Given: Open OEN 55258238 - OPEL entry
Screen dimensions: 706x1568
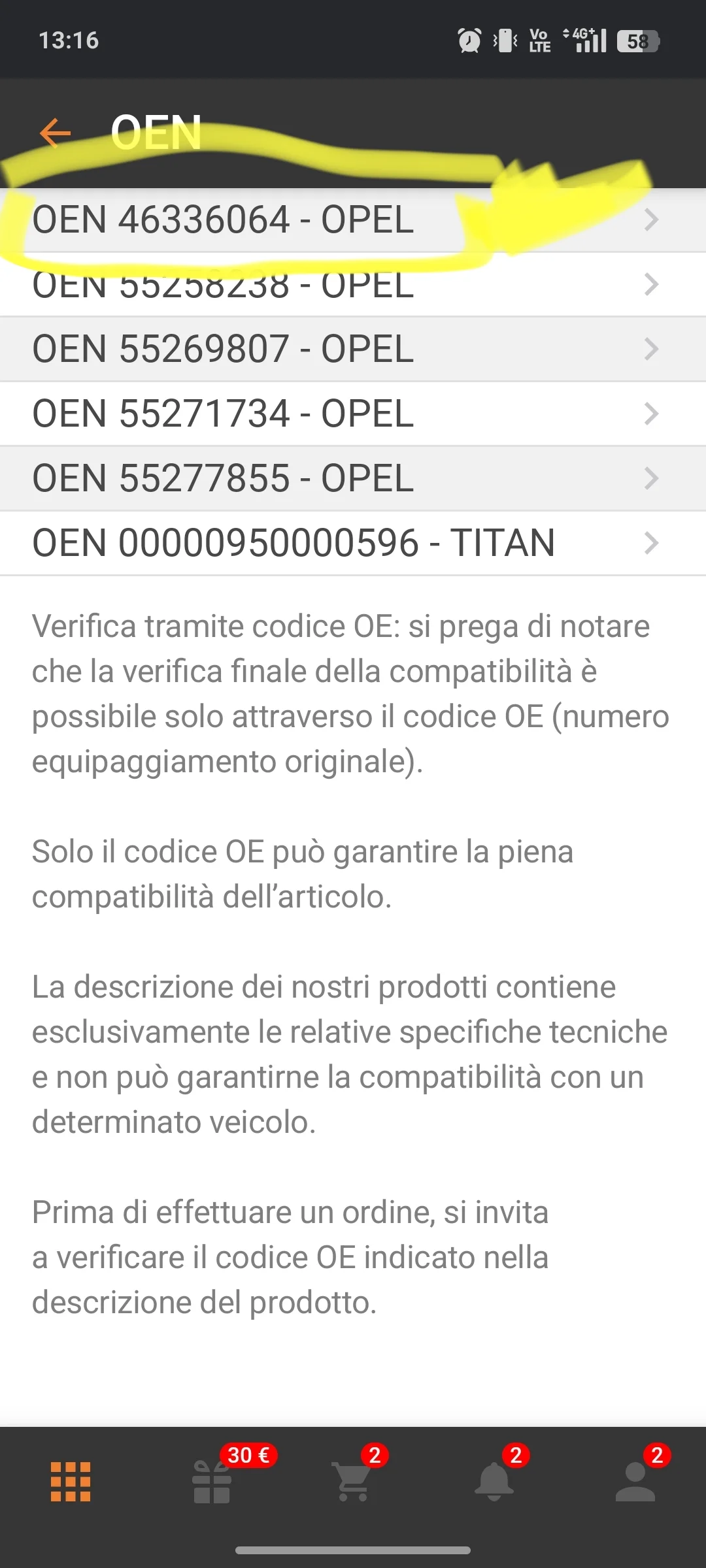Looking at the screenshot, I should pos(353,286).
